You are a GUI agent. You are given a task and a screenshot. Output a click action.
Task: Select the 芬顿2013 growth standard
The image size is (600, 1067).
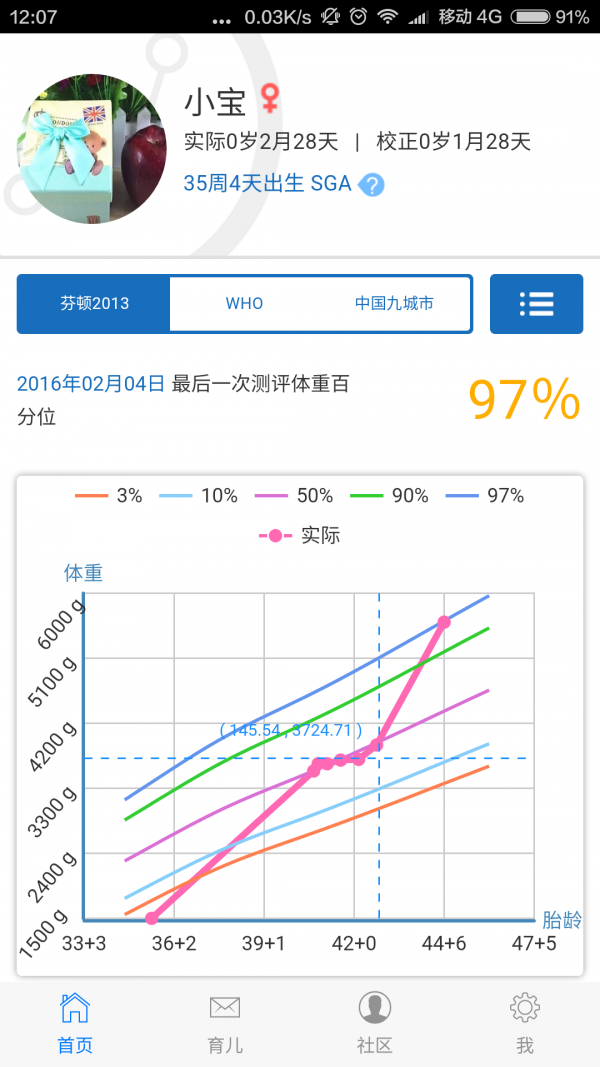tap(94, 303)
